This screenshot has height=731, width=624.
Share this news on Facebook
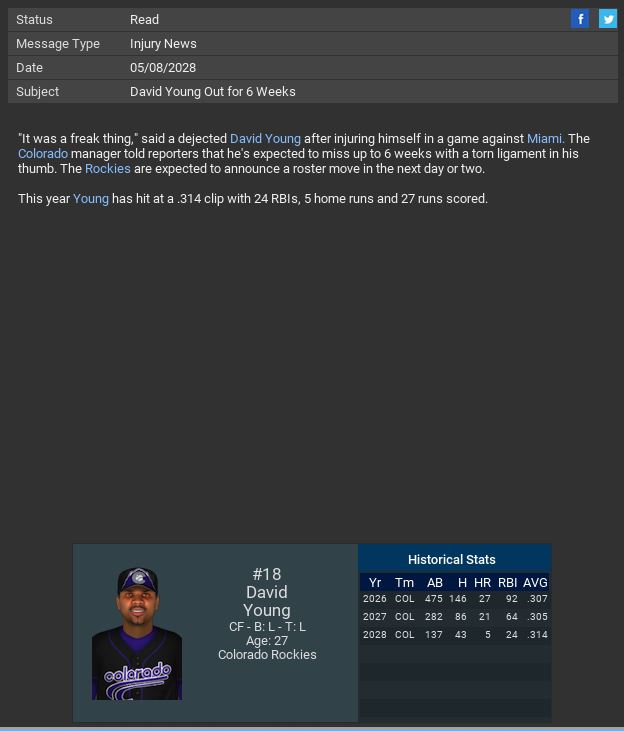[580, 19]
